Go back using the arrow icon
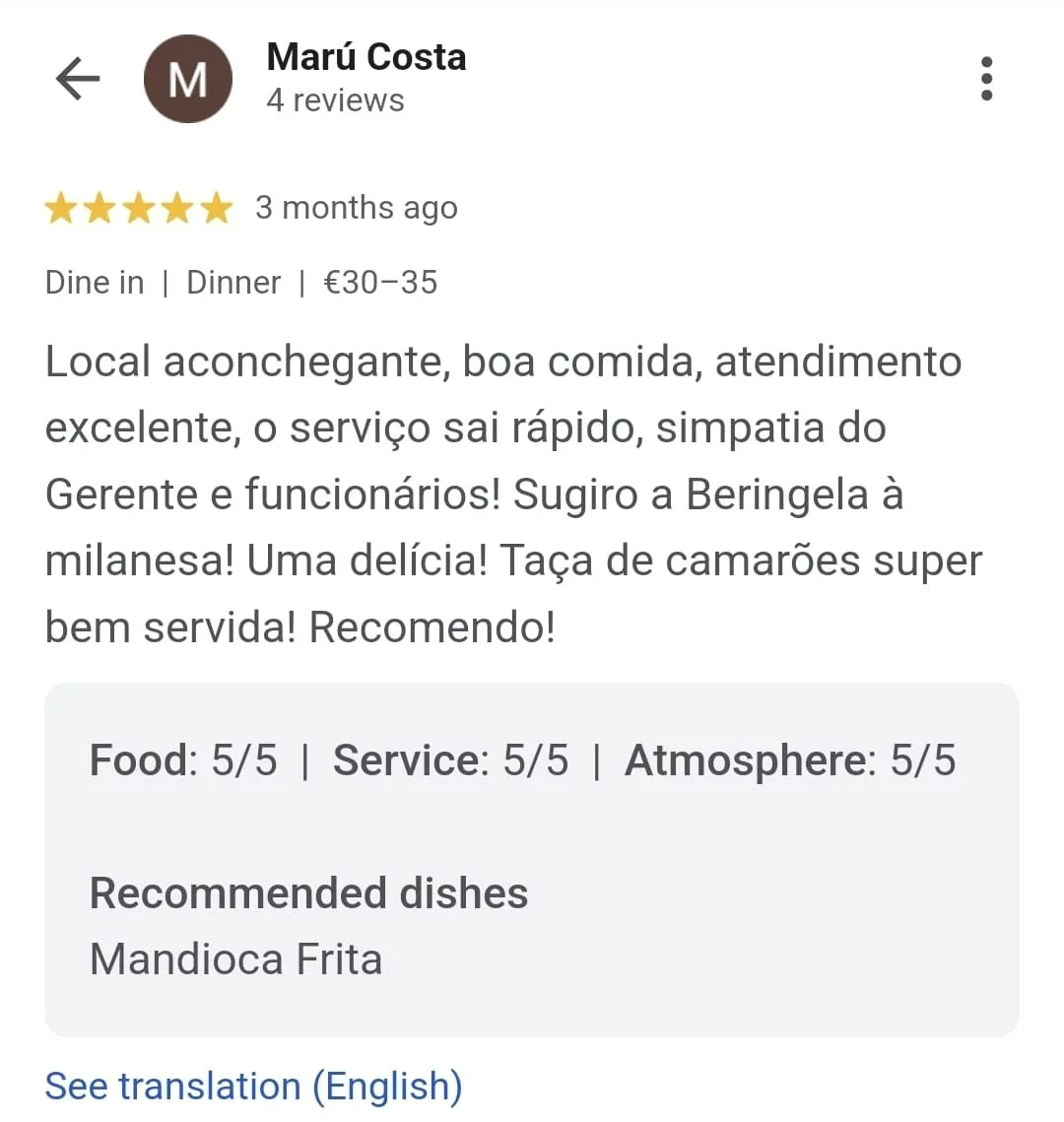1064x1122 pixels. [78, 79]
